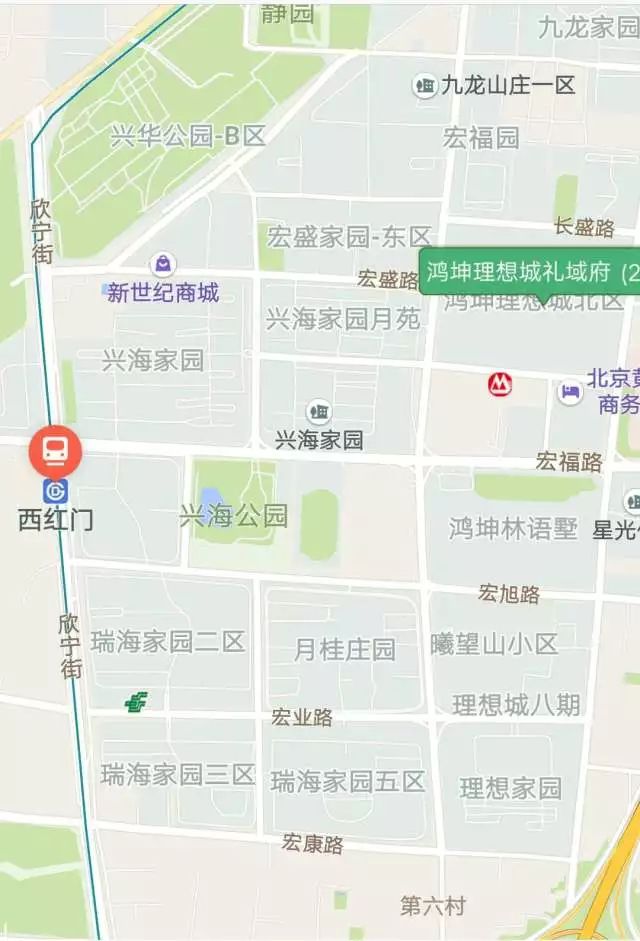Tap the 兴海家园 building marker
Screen dimensions: 640x941
point(319,411)
